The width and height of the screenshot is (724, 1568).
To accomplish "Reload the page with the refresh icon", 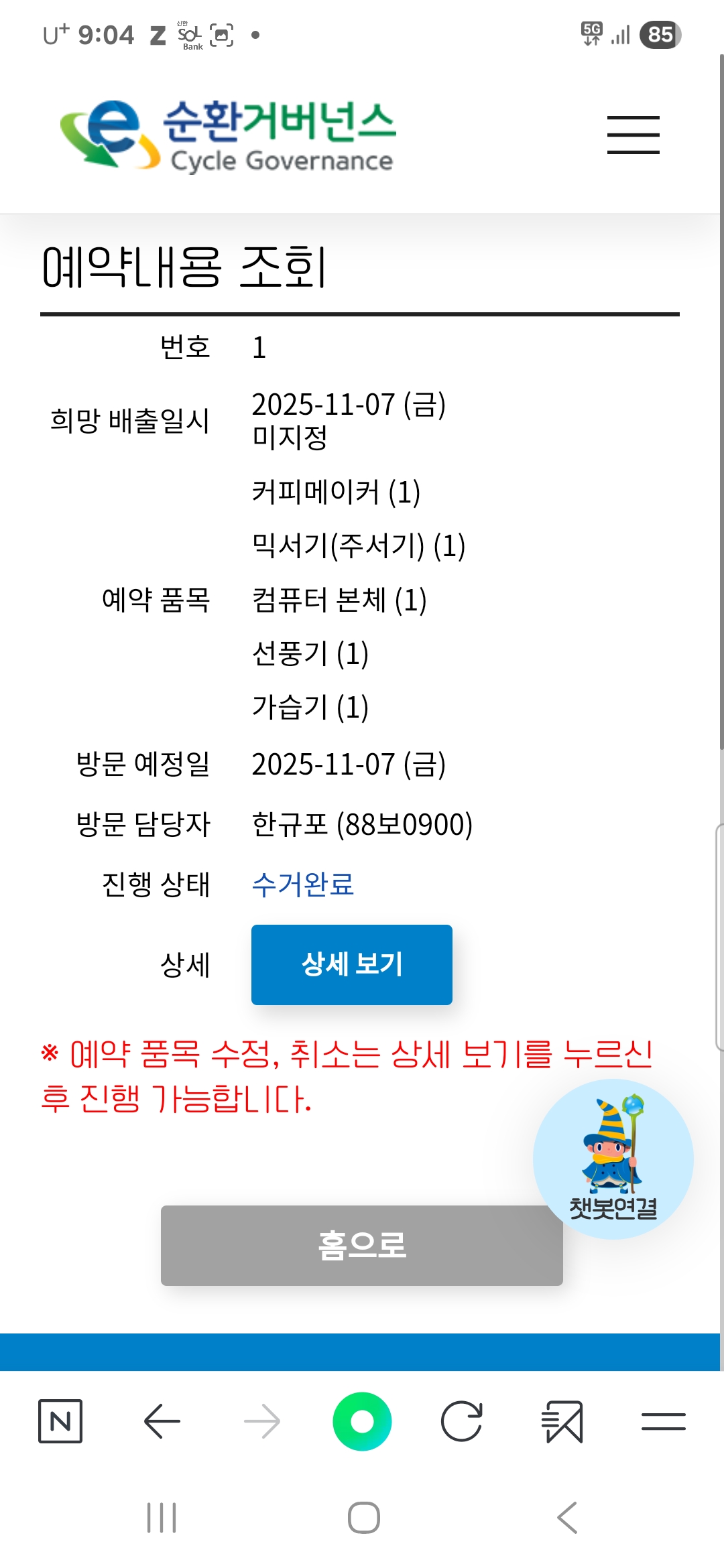I will [461, 1421].
